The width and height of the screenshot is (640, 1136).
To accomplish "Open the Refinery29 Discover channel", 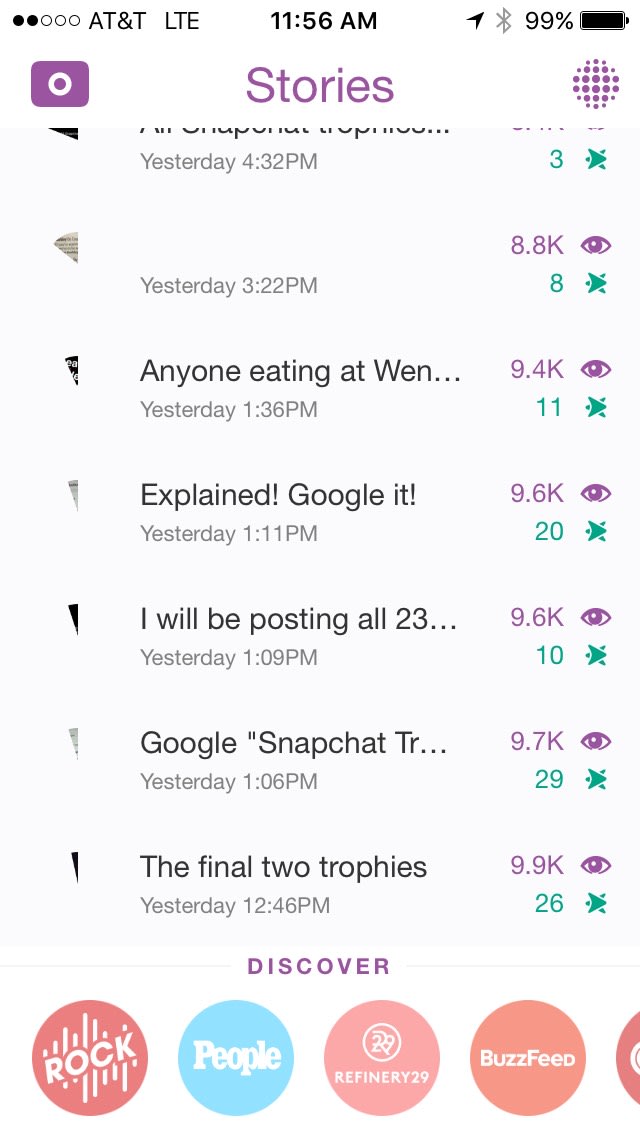I will [x=381, y=1057].
